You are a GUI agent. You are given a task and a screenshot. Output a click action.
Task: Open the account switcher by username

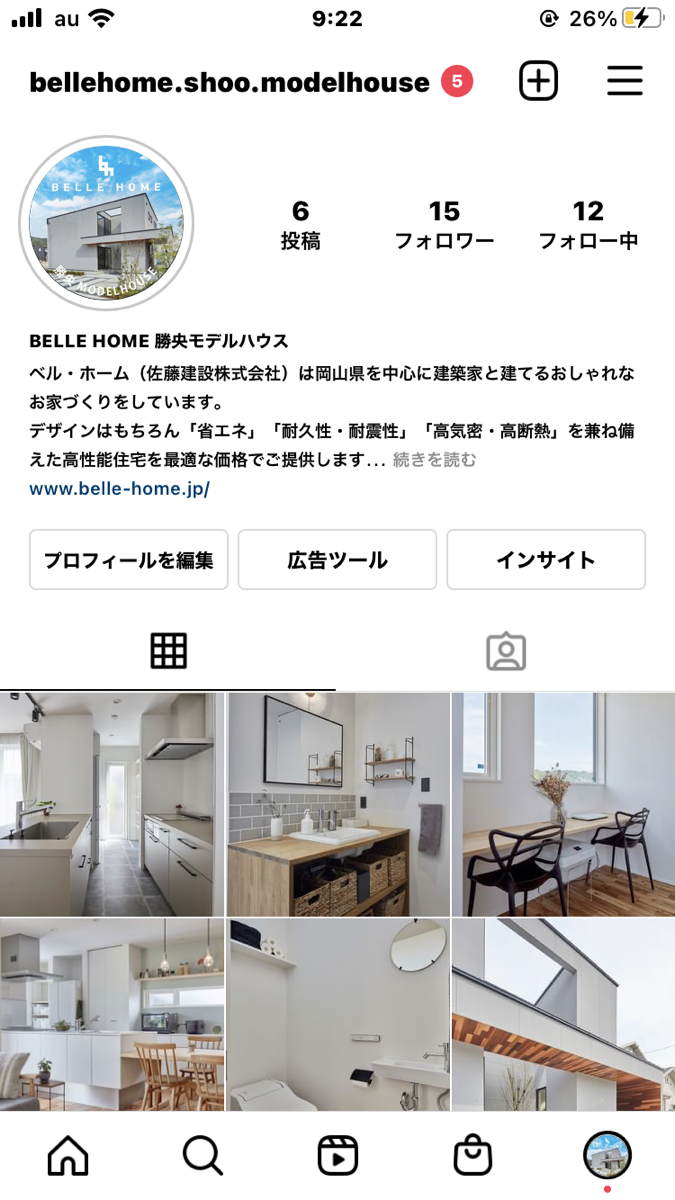point(229,82)
